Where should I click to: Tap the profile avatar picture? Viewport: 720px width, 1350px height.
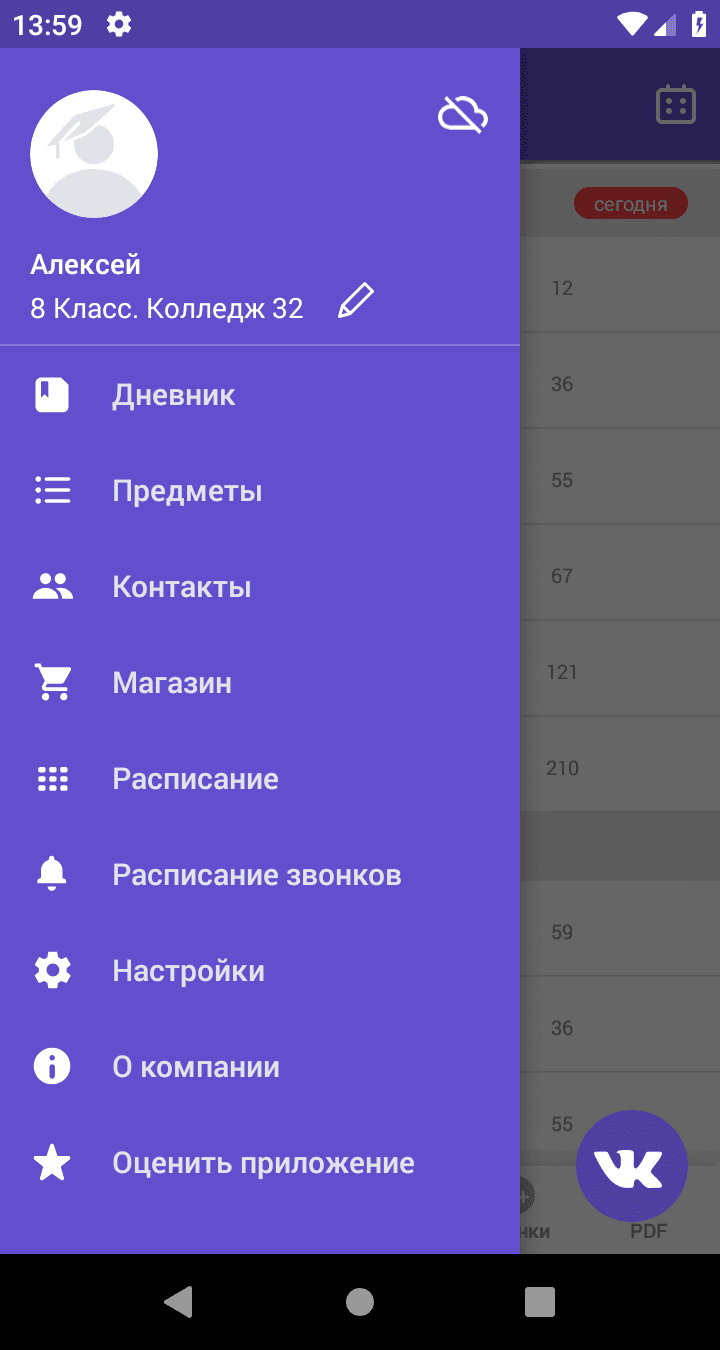tap(94, 154)
